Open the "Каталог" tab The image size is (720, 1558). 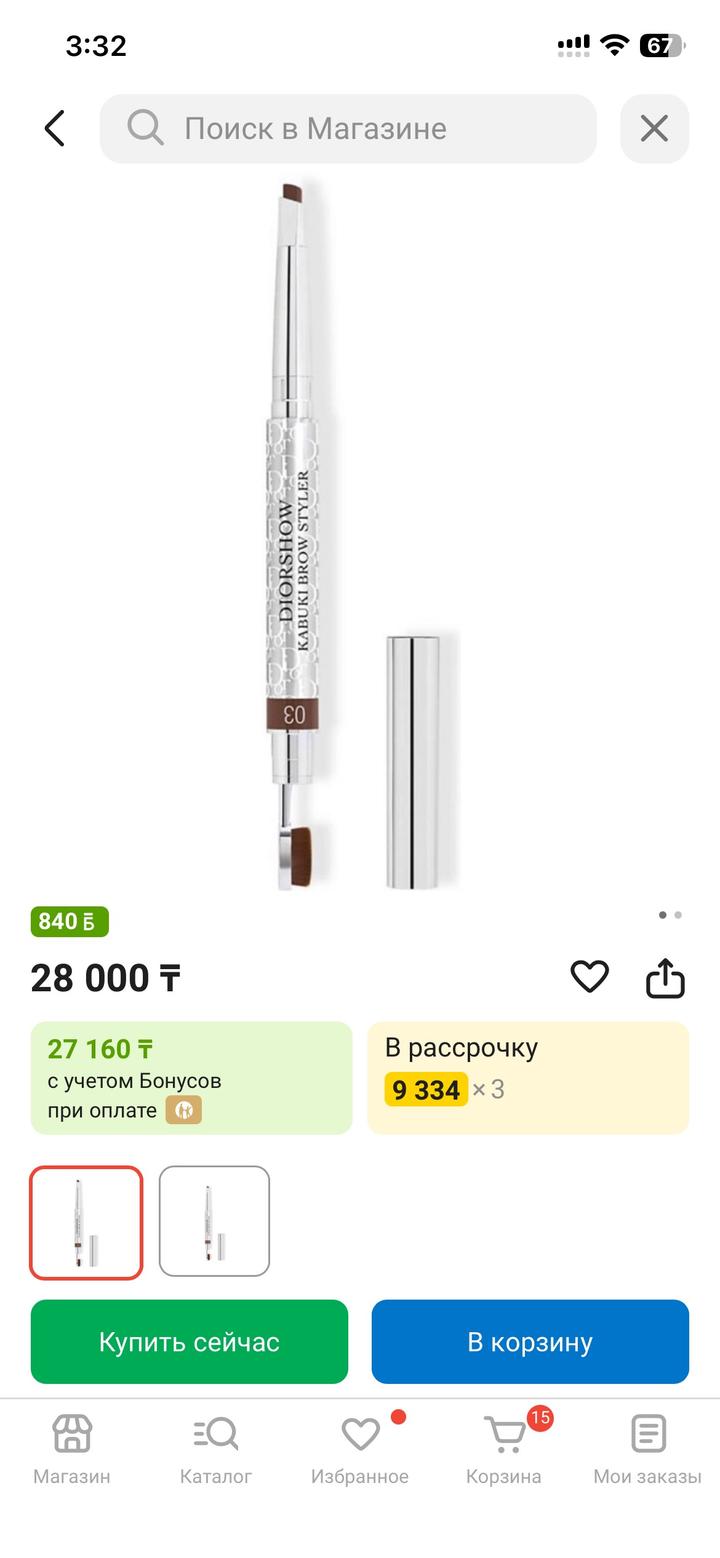pos(216,1448)
